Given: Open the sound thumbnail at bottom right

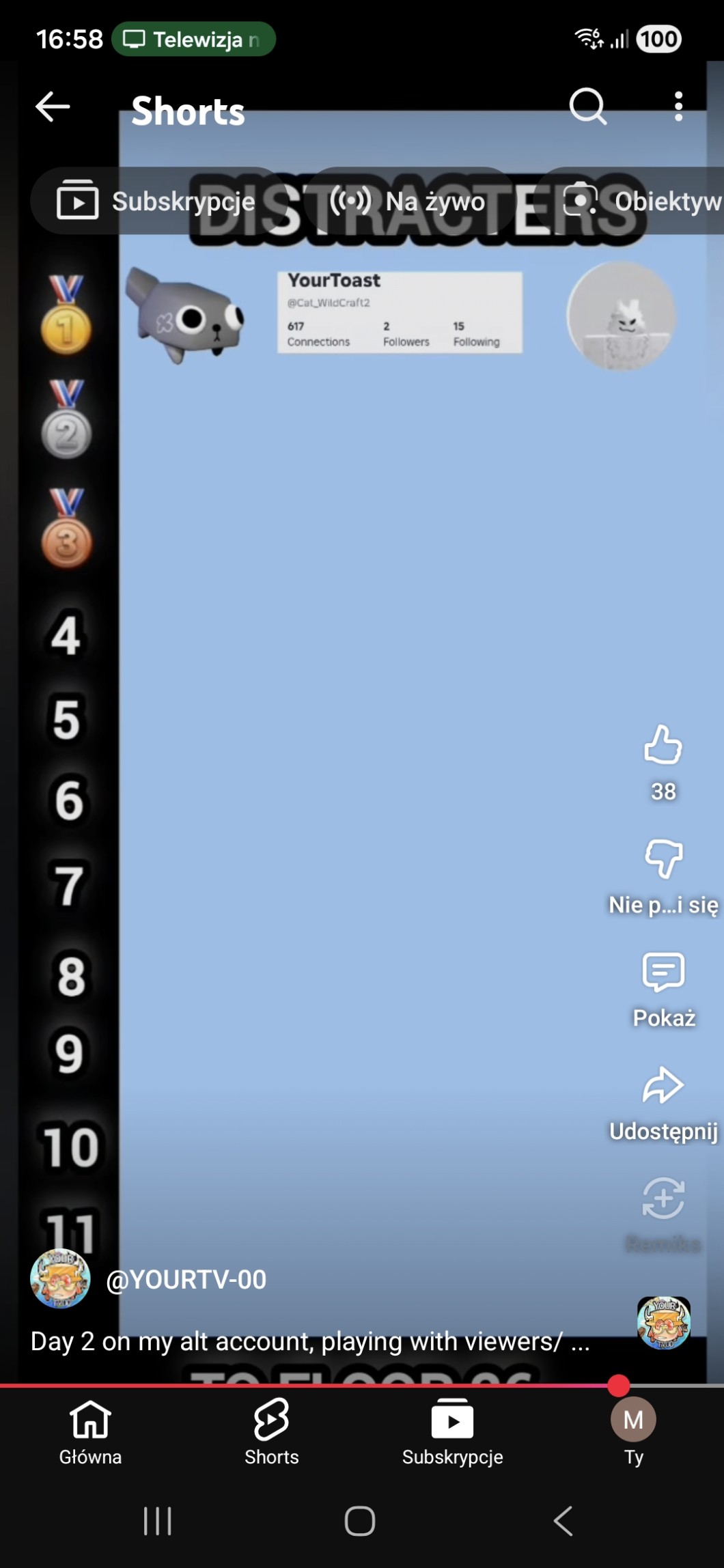Looking at the screenshot, I should [663, 1323].
